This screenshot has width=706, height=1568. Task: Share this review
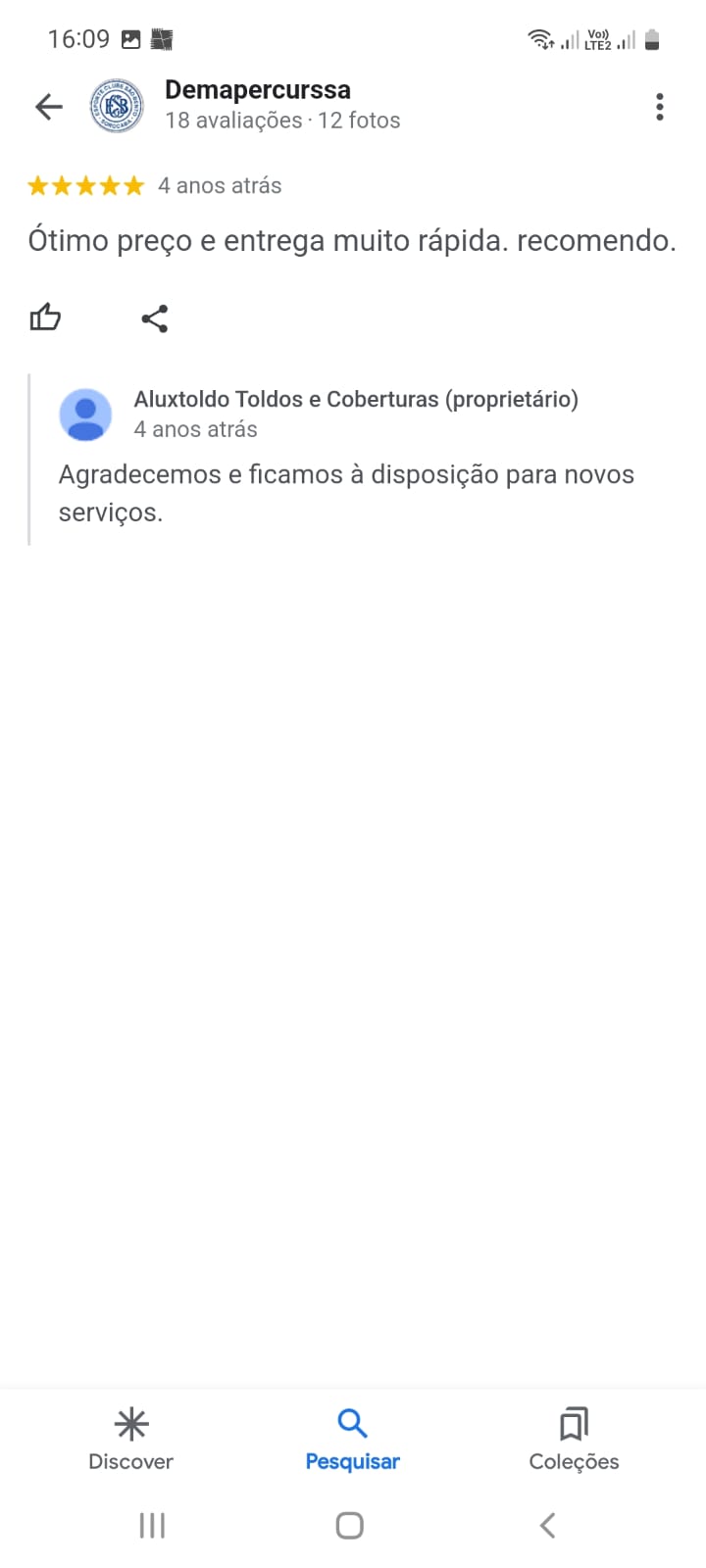(155, 318)
